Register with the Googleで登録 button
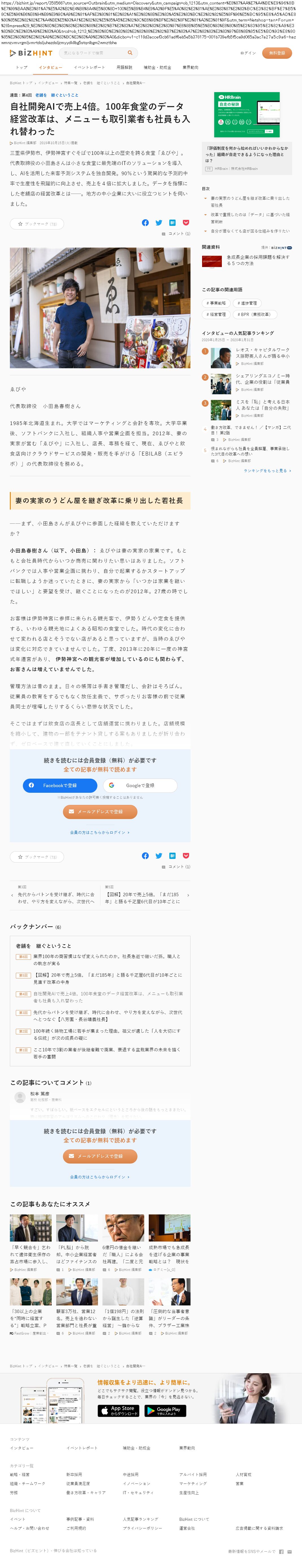302x1568 pixels. [140, 785]
